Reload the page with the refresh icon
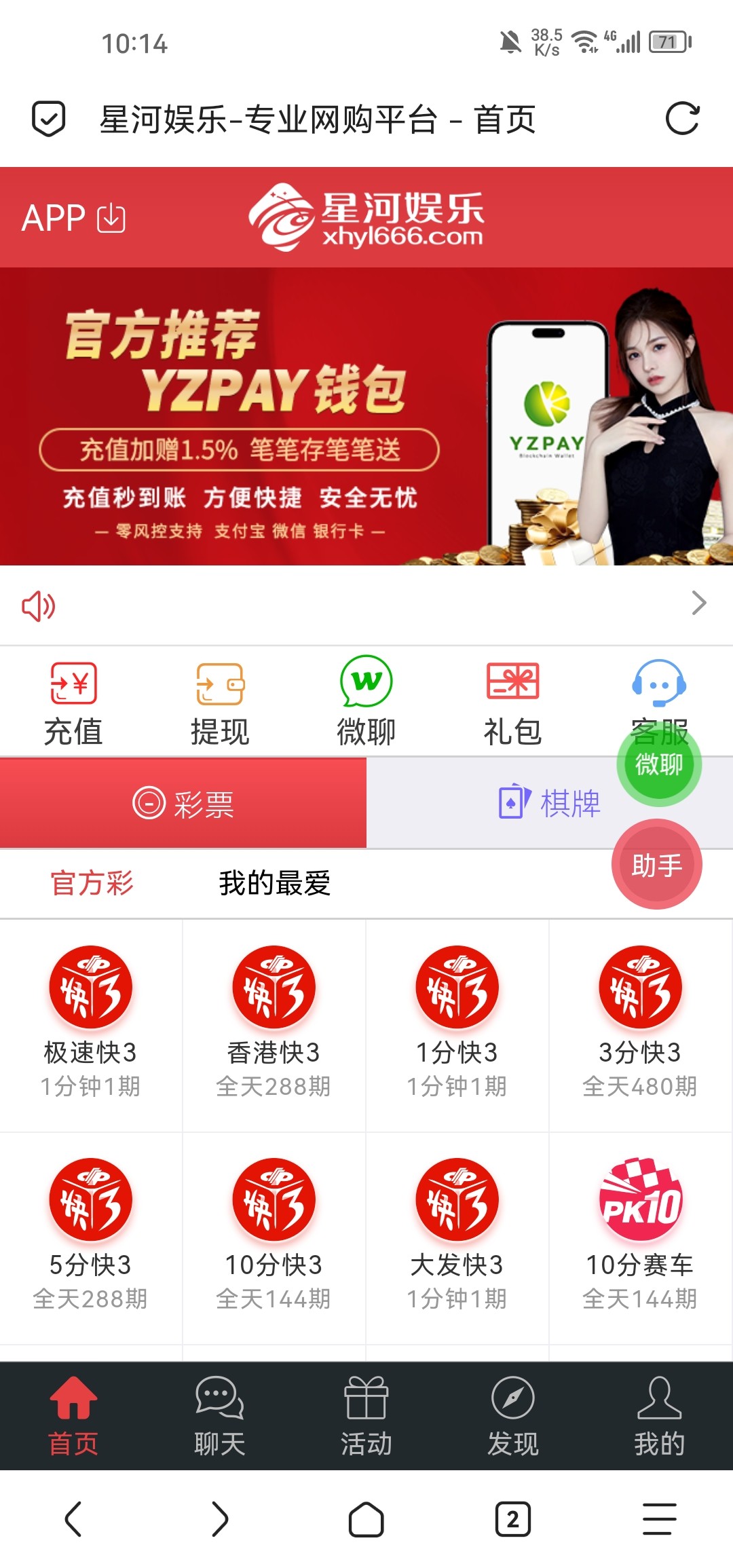This screenshot has width=733, height=1568. (682, 119)
